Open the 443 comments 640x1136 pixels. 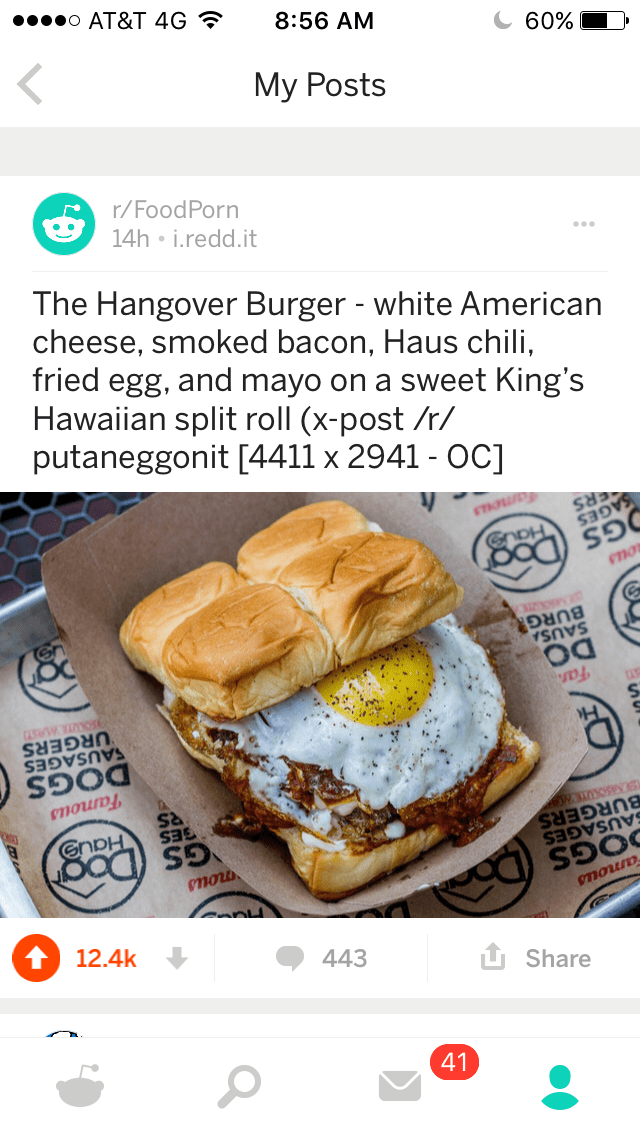point(322,958)
